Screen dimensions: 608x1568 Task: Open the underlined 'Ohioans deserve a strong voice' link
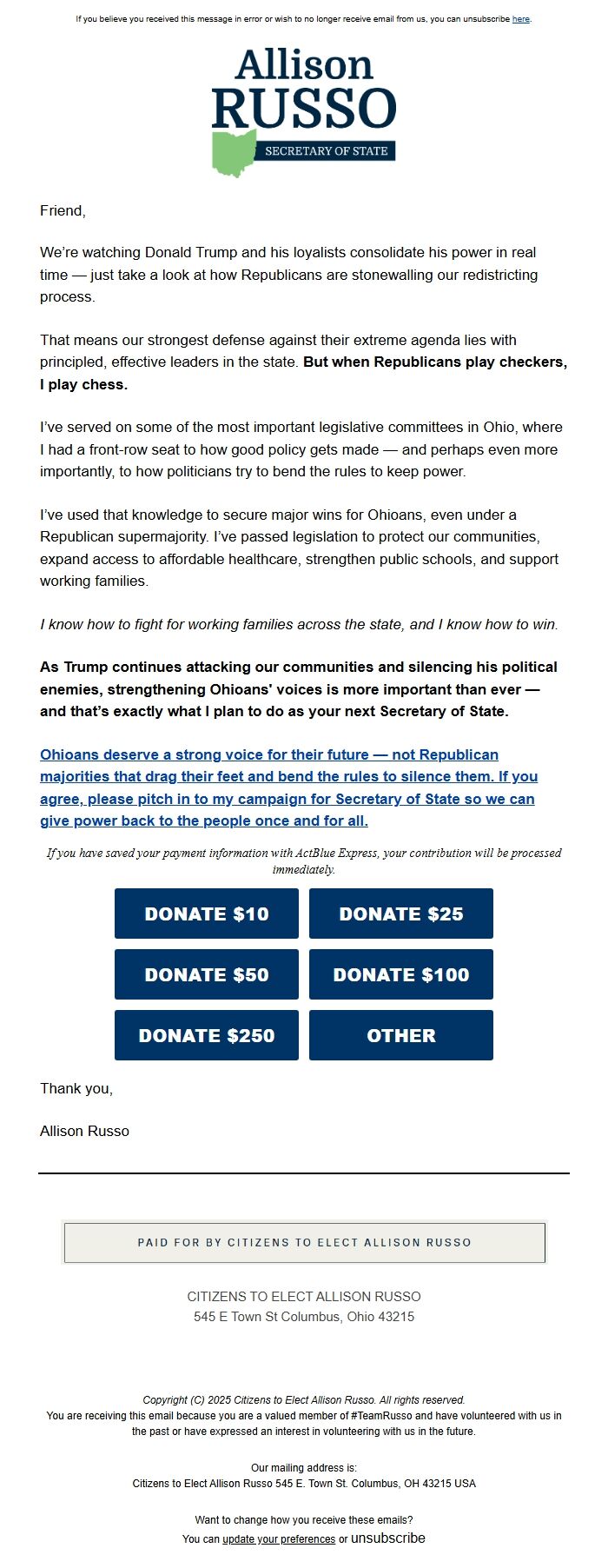(x=288, y=787)
